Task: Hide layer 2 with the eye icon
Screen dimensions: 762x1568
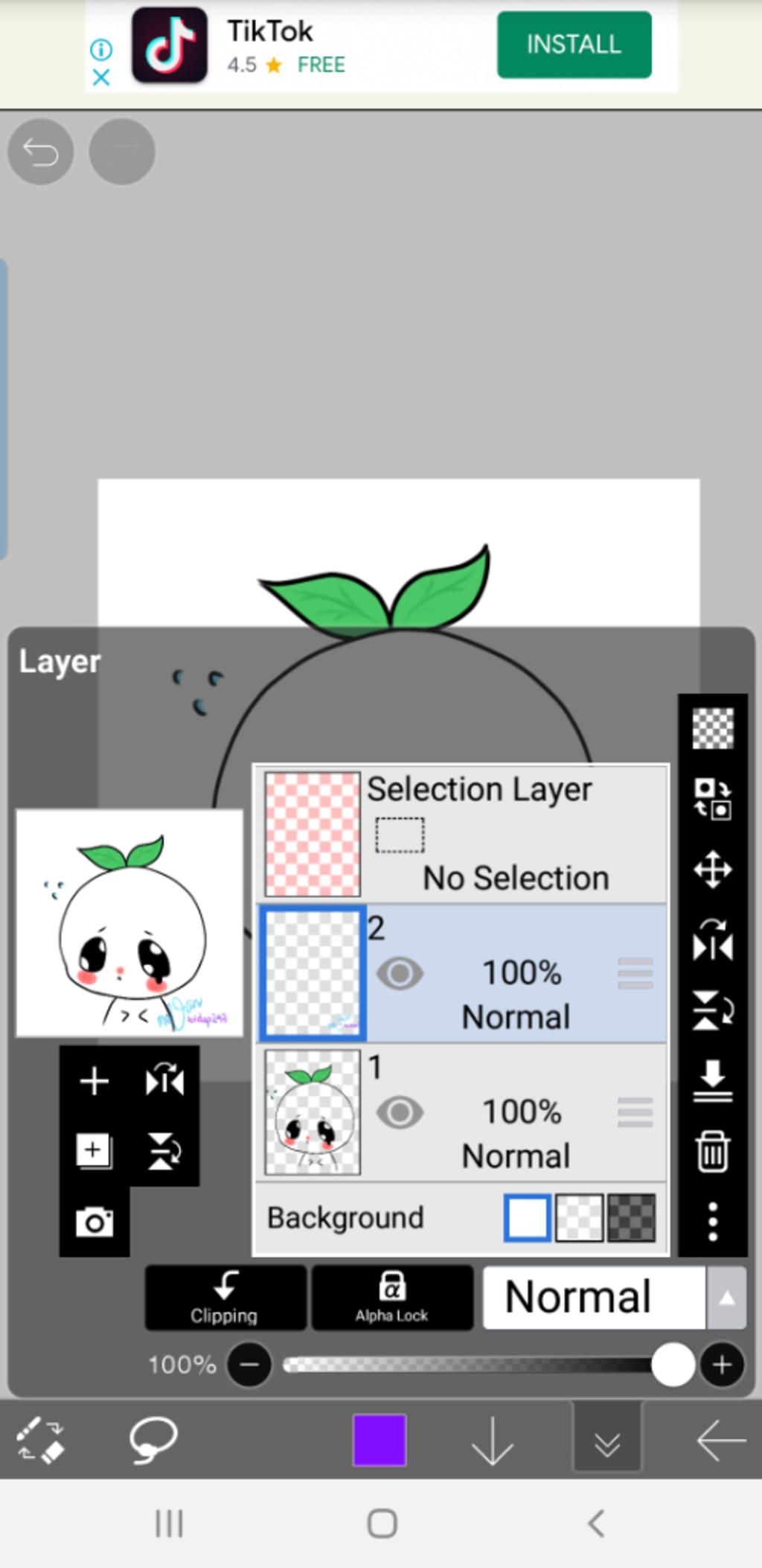Action: tap(400, 973)
